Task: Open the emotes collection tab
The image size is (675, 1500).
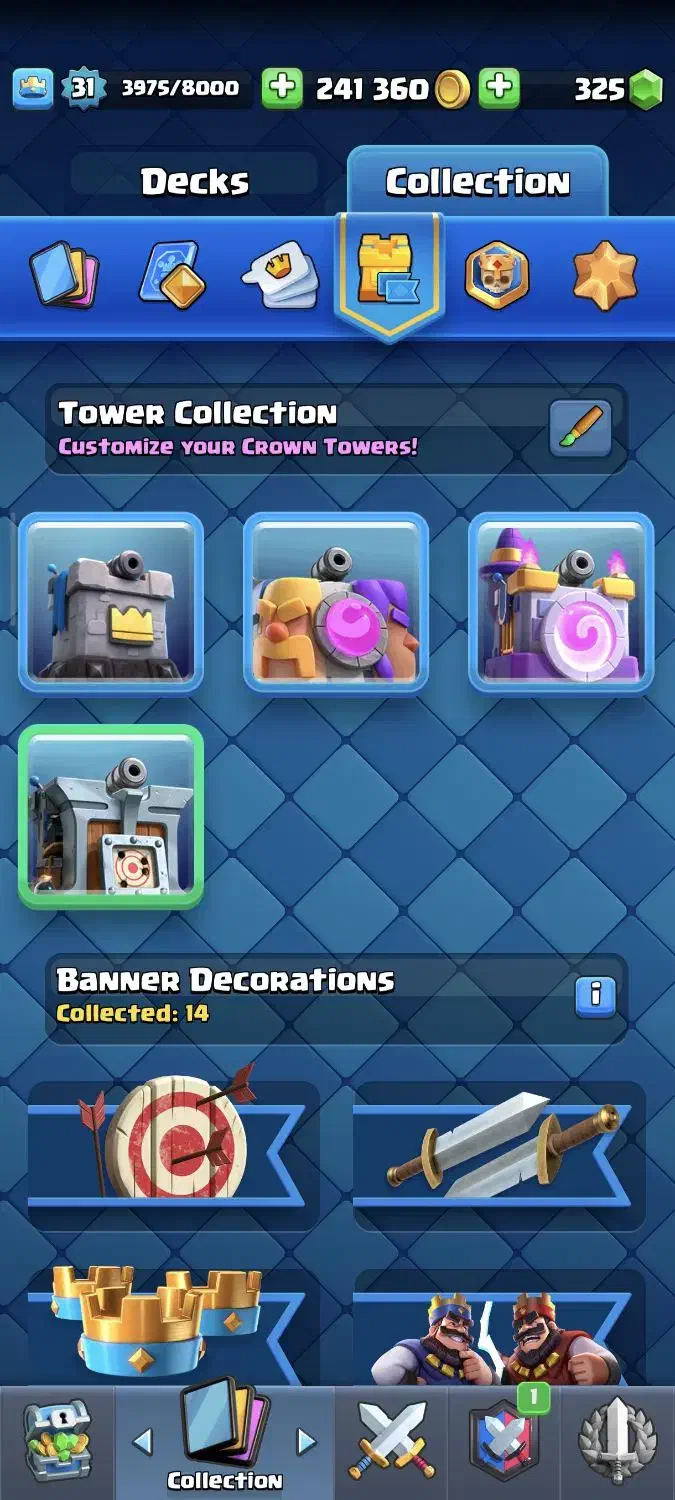Action: (x=281, y=274)
